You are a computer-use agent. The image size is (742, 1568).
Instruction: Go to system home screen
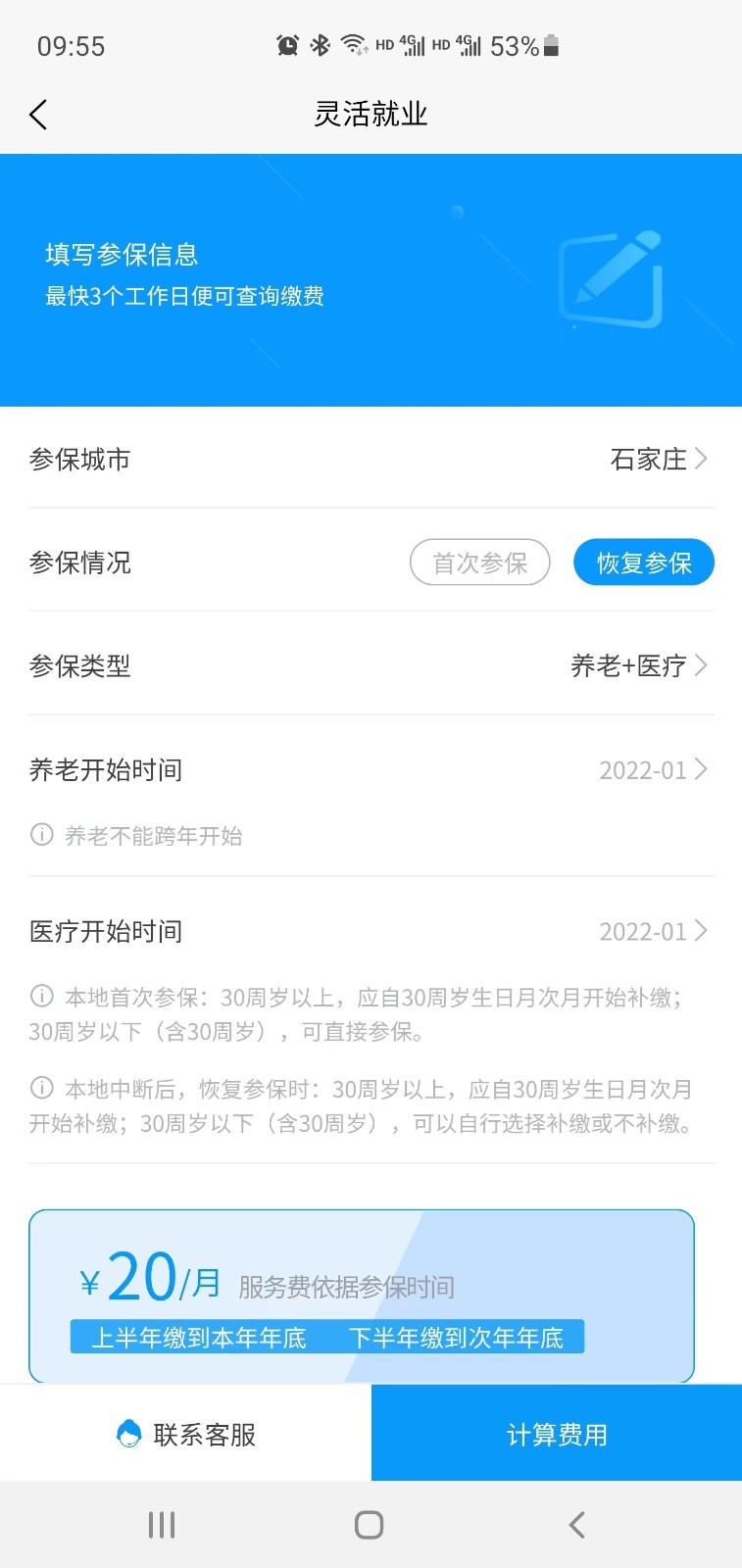pyautogui.click(x=370, y=1525)
